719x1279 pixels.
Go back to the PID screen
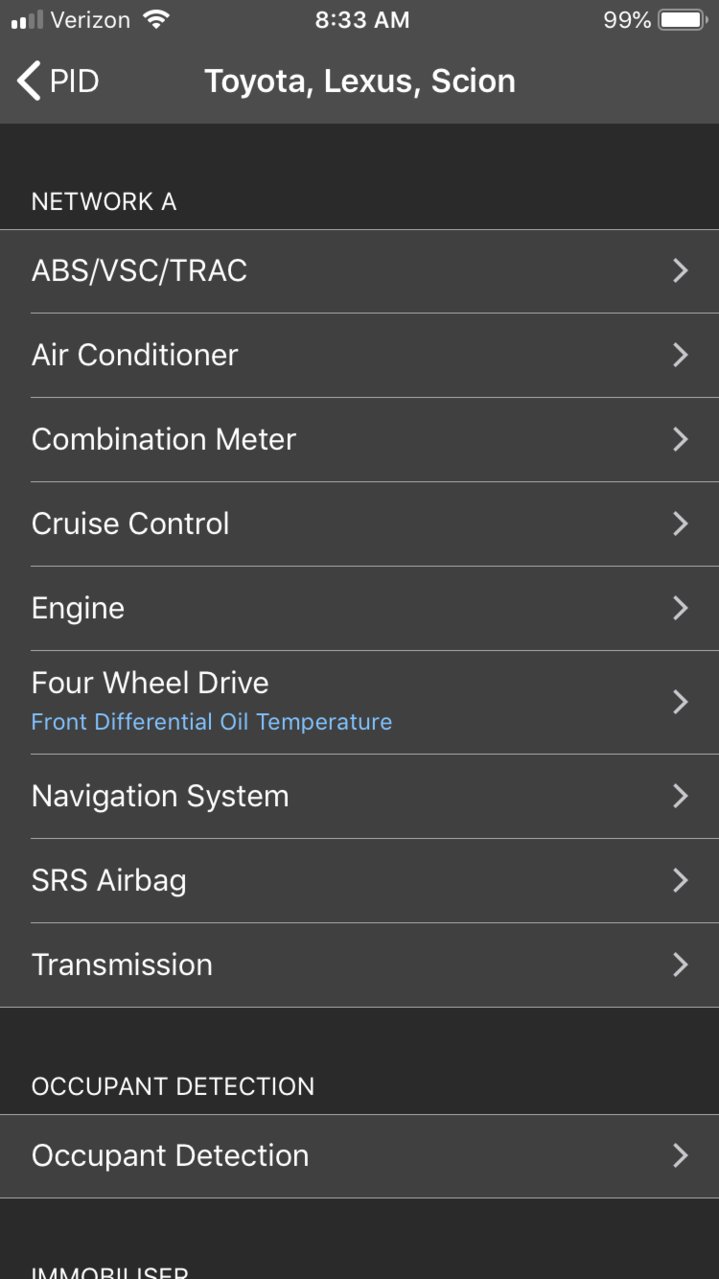[58, 81]
